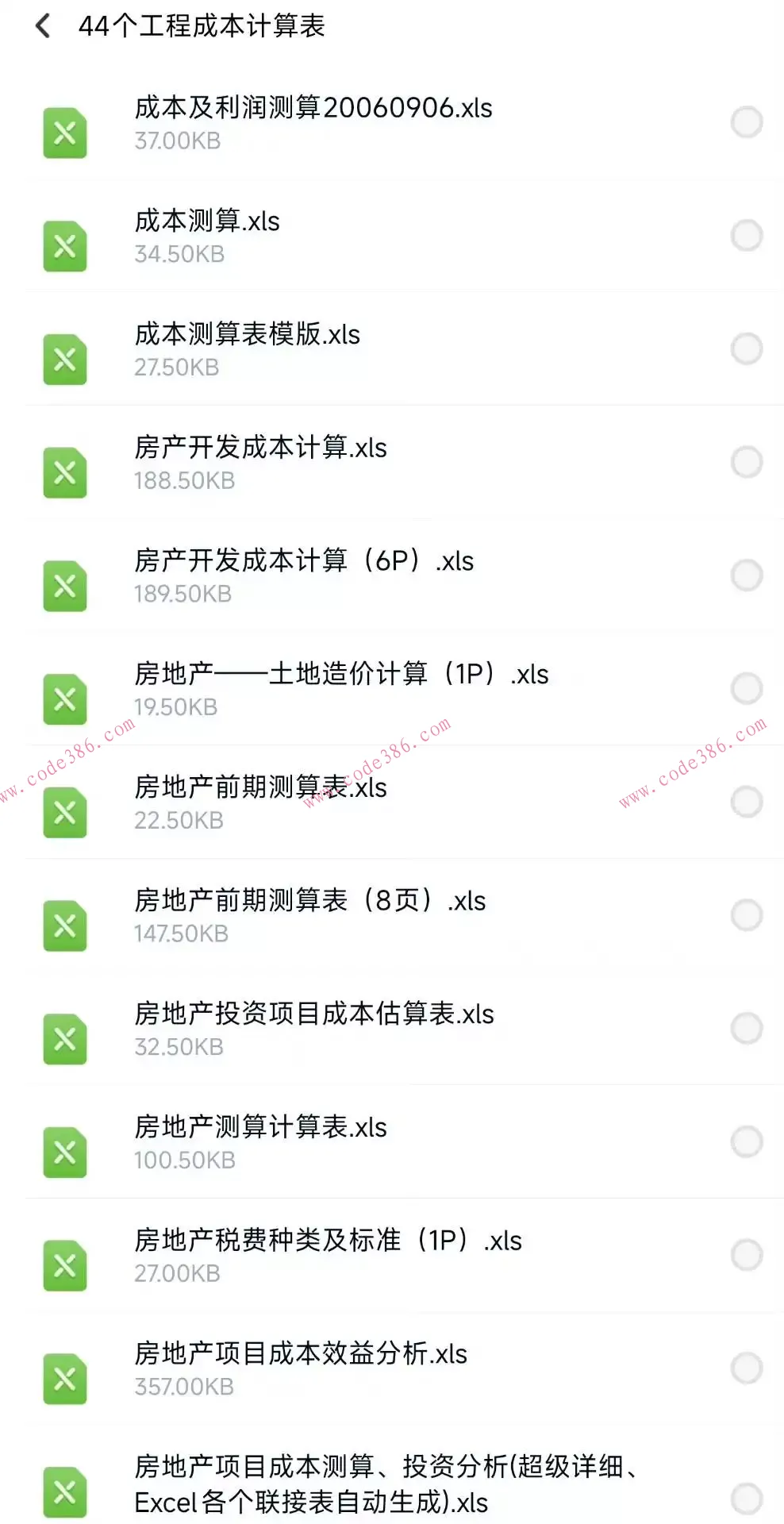Screen dimensions: 784x1524
Task: Enable selection for 房地产前期测算表（8页）.xls
Action: click(x=746, y=914)
